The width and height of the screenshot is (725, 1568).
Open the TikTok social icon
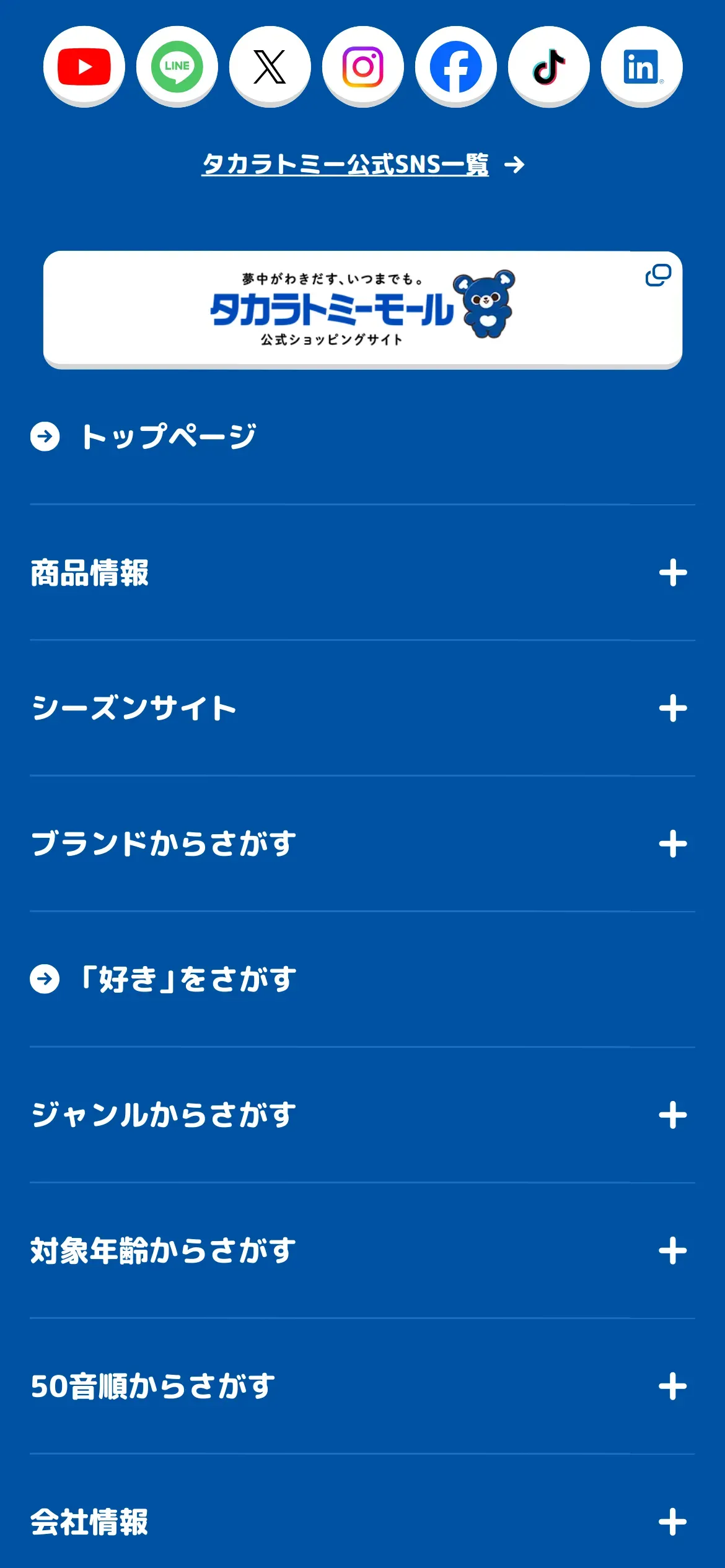tap(549, 66)
